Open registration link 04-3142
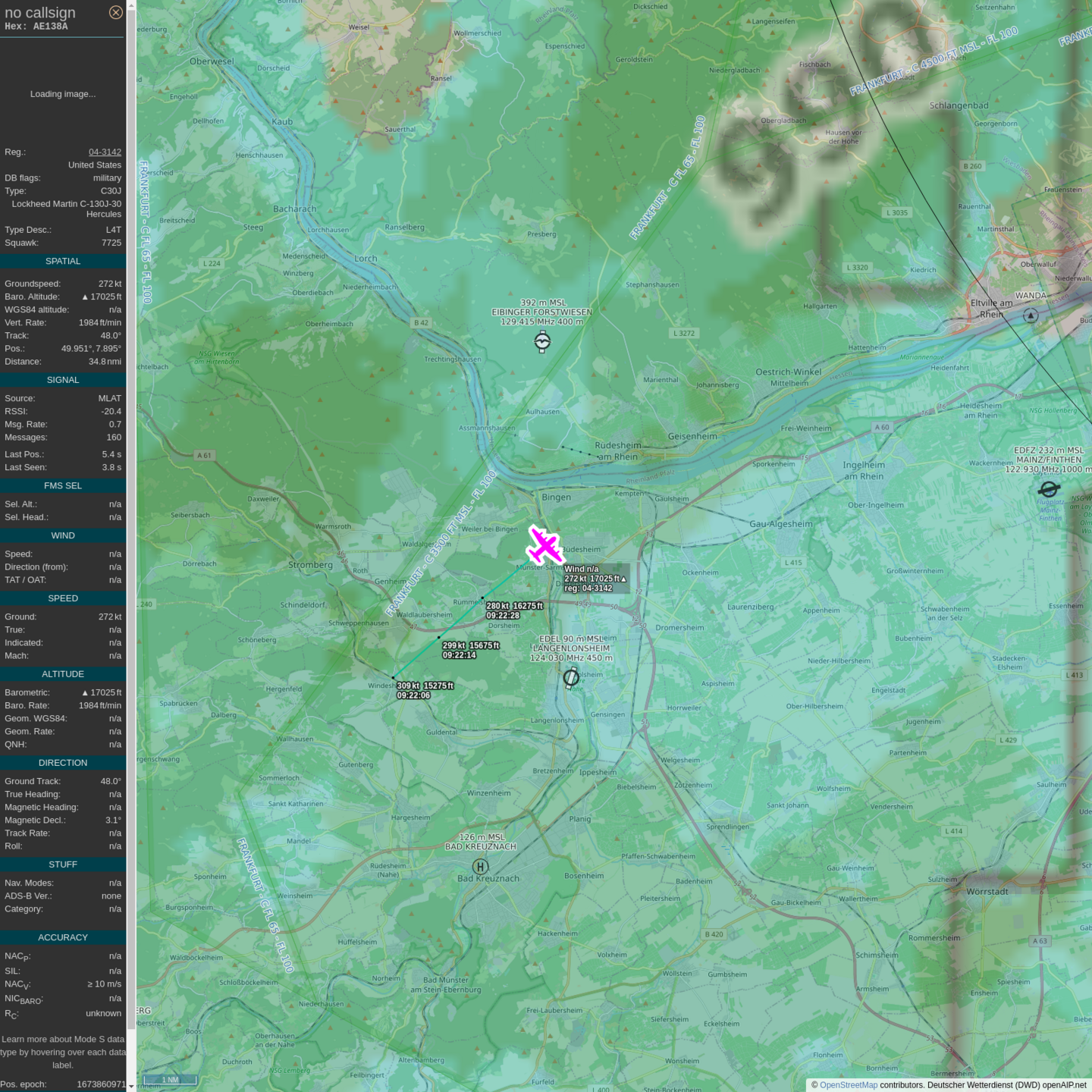The height and width of the screenshot is (1092, 1092). pos(105,152)
